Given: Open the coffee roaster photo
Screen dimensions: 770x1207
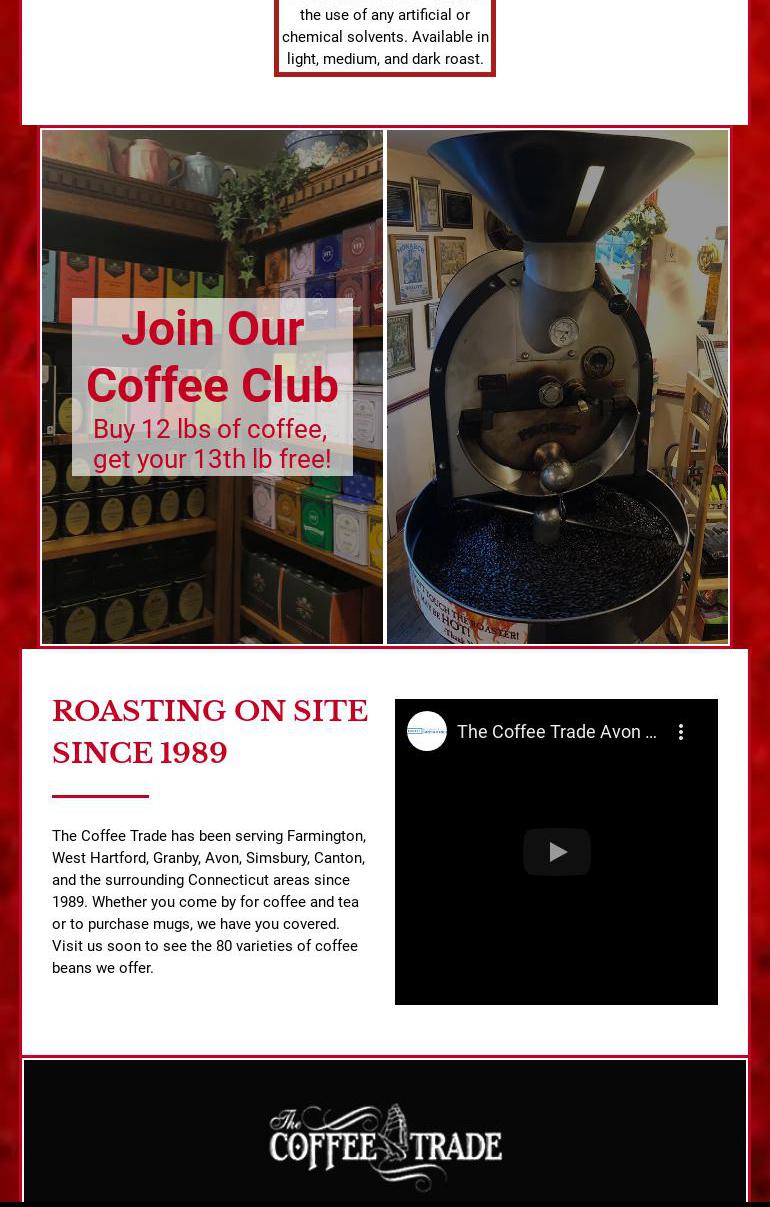Looking at the screenshot, I should coord(557,387).
